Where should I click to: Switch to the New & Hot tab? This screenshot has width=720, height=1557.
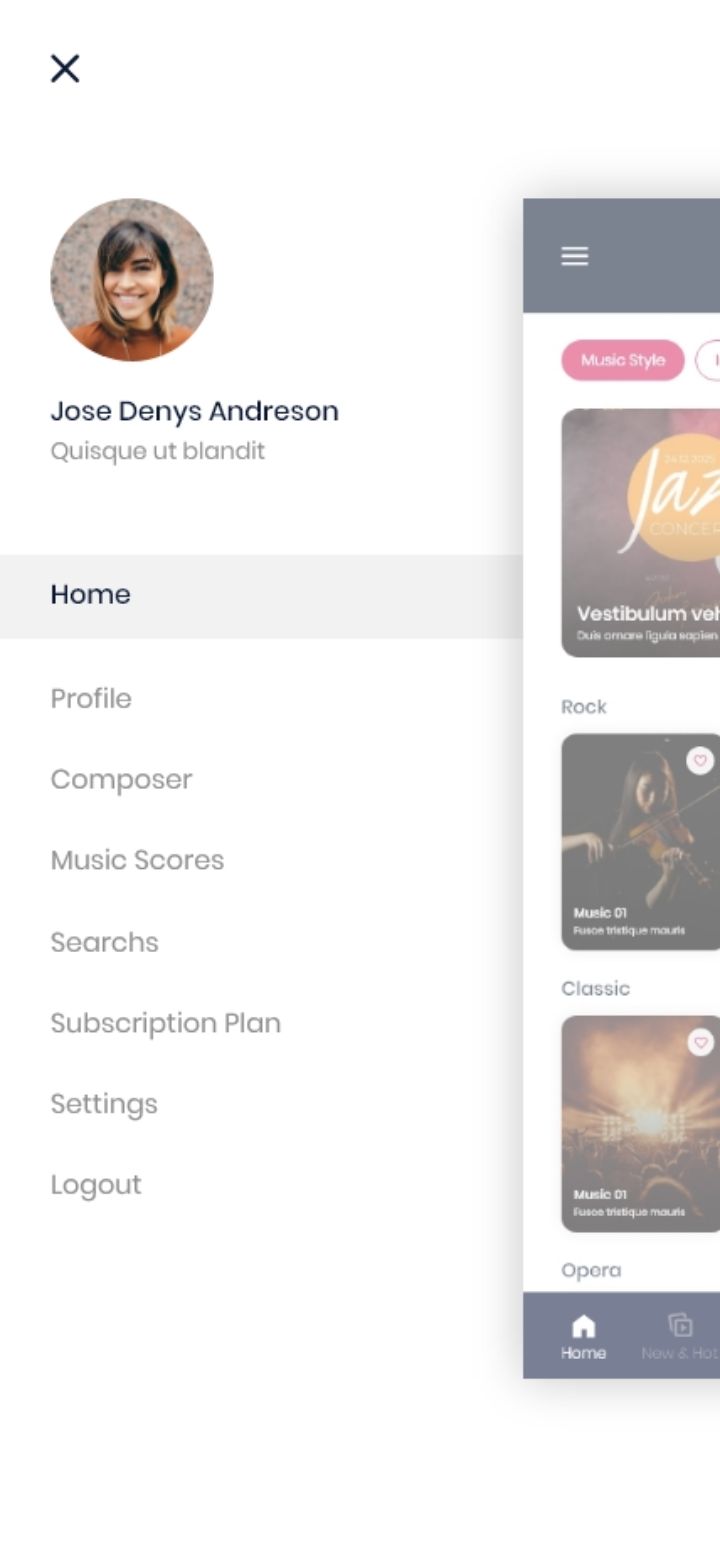point(680,1337)
